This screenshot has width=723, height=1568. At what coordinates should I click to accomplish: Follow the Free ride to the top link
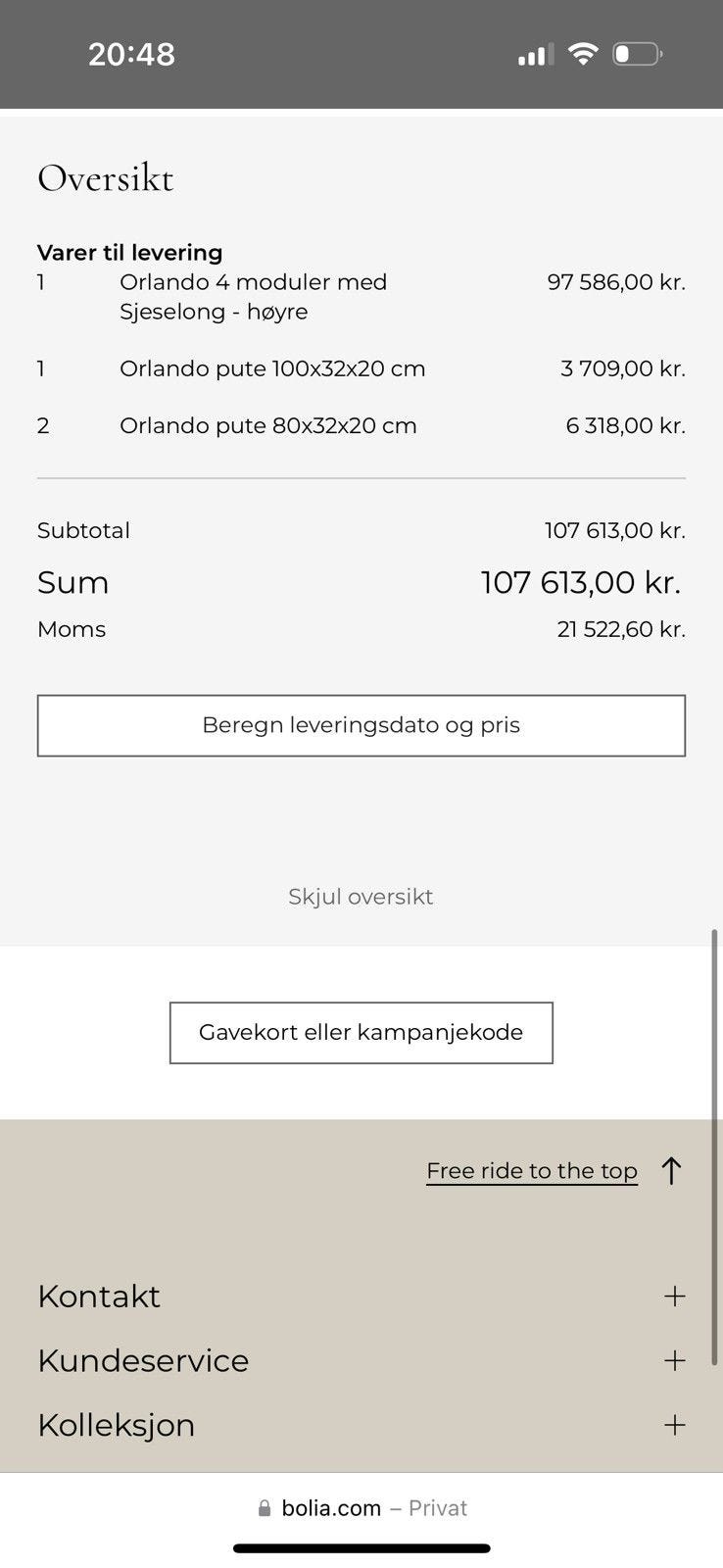(x=532, y=1171)
